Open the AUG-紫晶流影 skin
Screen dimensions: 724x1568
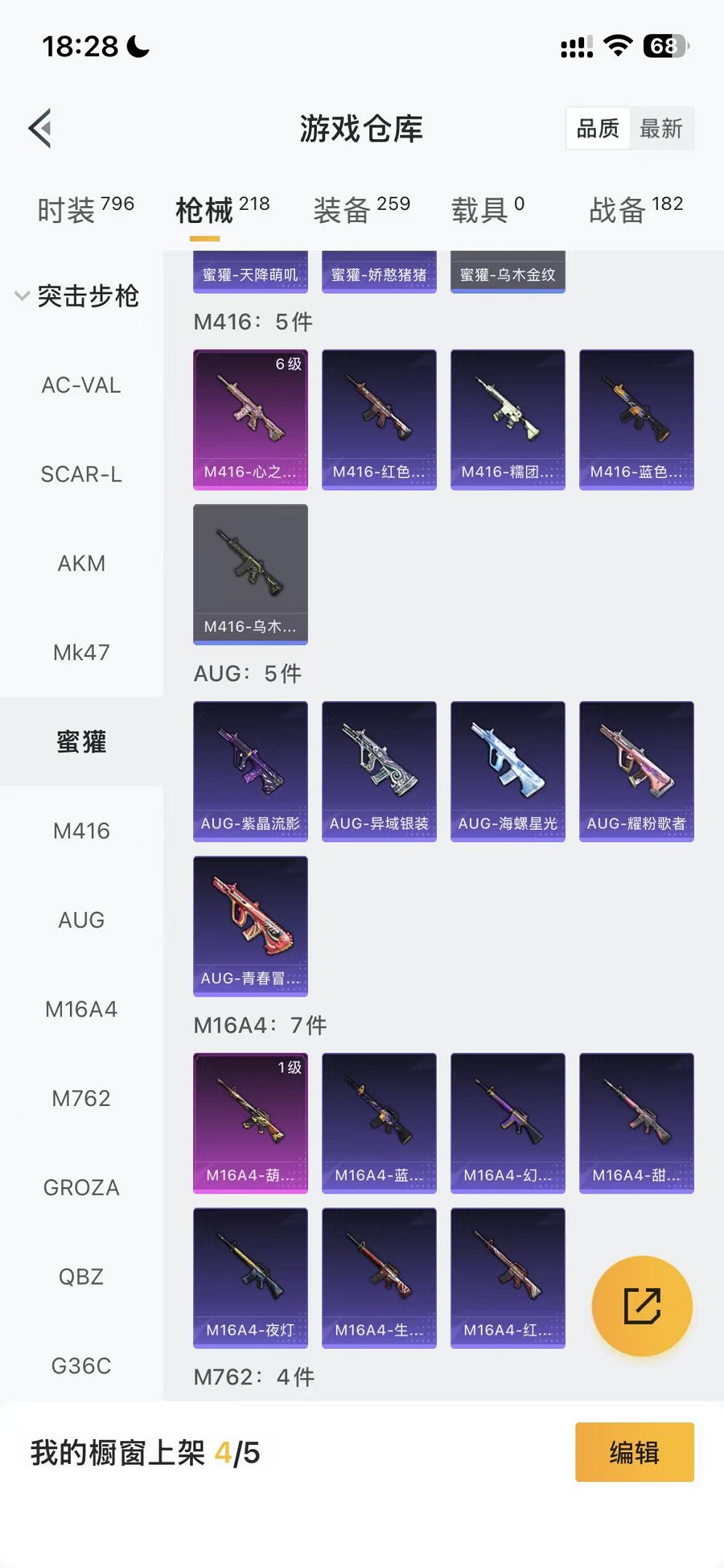(x=251, y=771)
